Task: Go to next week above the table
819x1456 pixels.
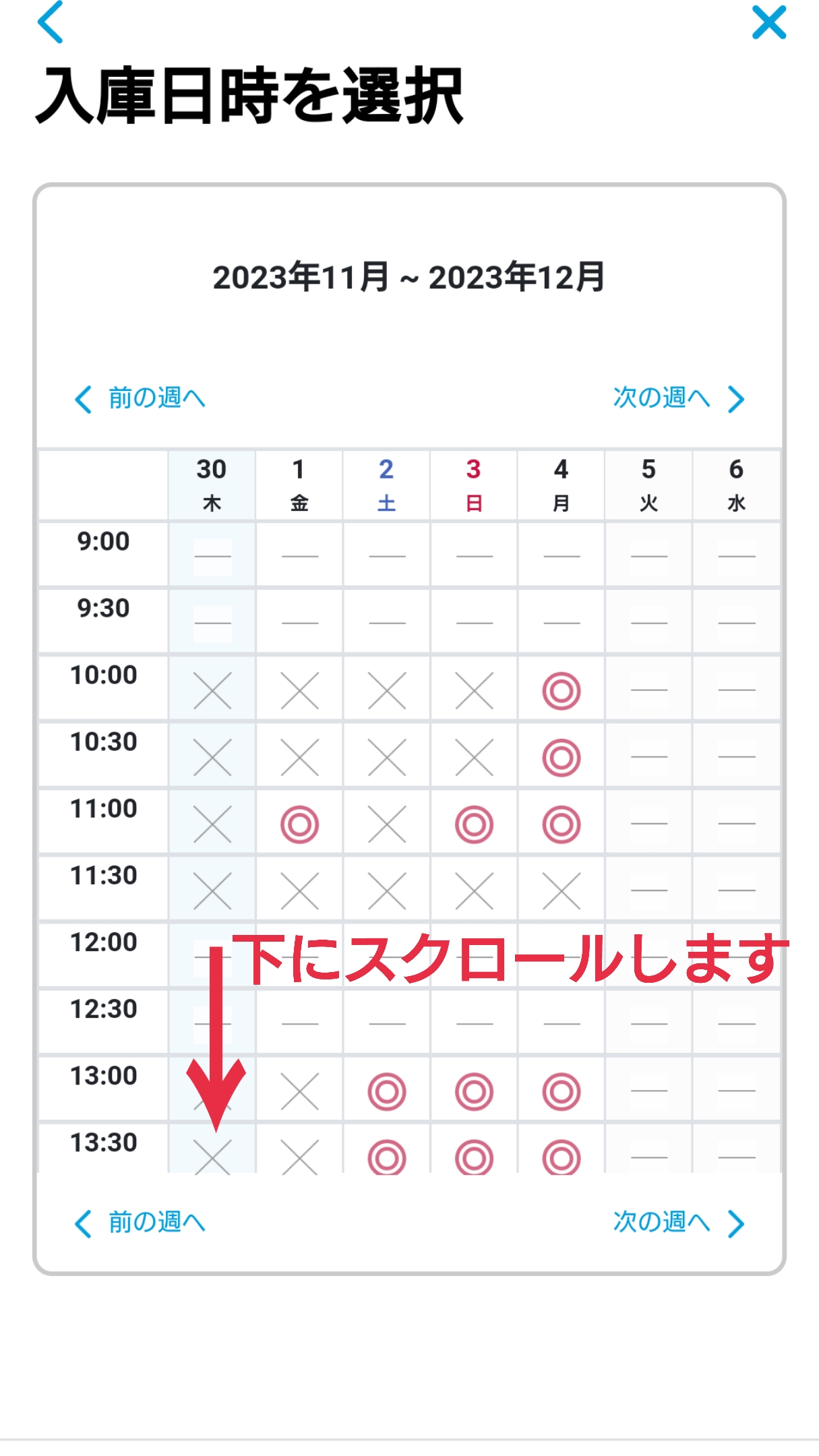Action: coord(679,398)
